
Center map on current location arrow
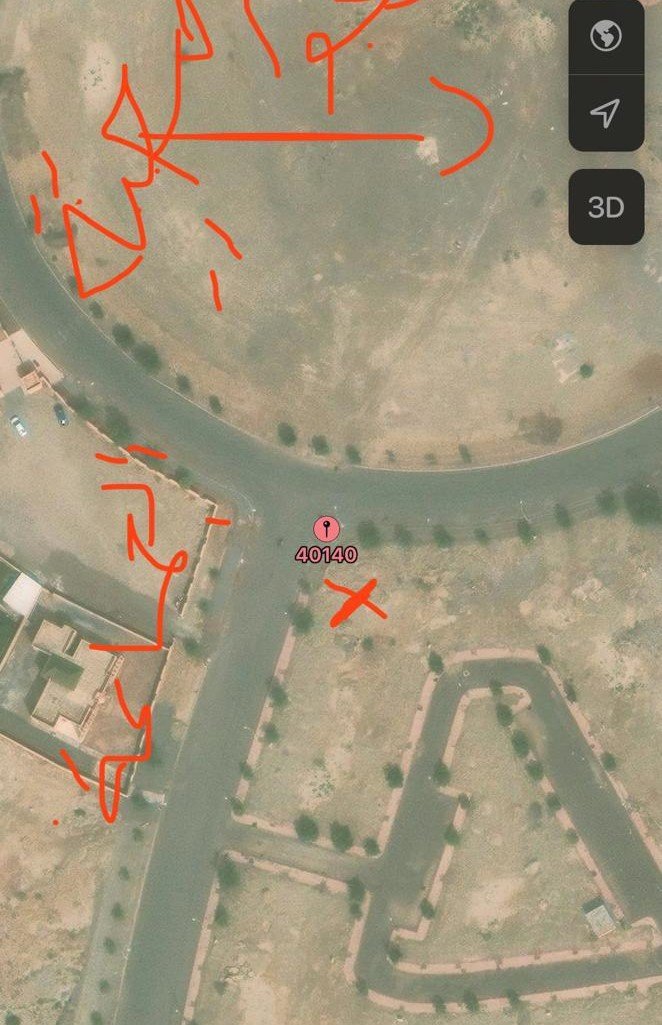[x=606, y=113]
